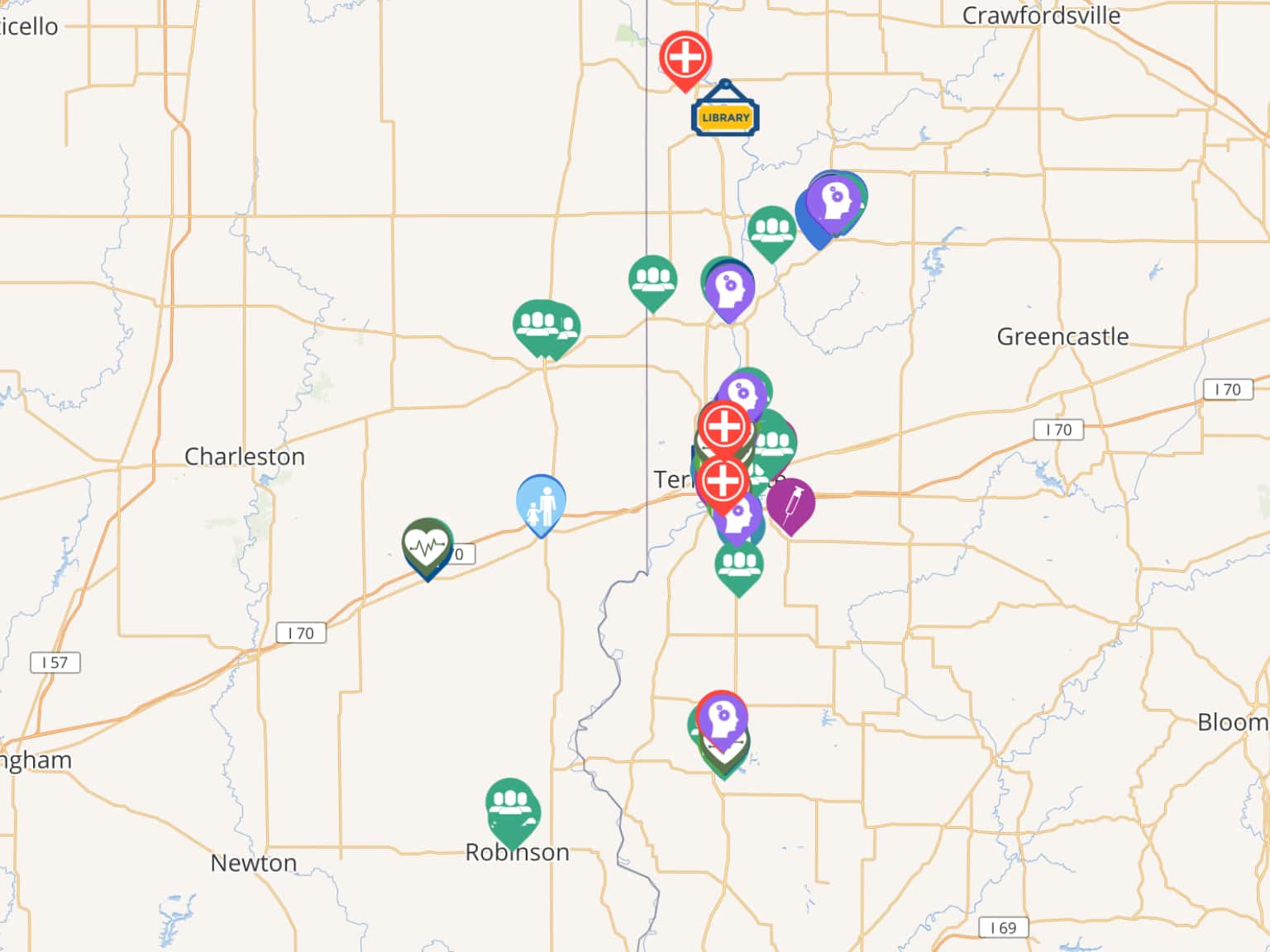Open the blue parent-and-child marker
Screen dimensions: 1270x952
click(x=541, y=502)
